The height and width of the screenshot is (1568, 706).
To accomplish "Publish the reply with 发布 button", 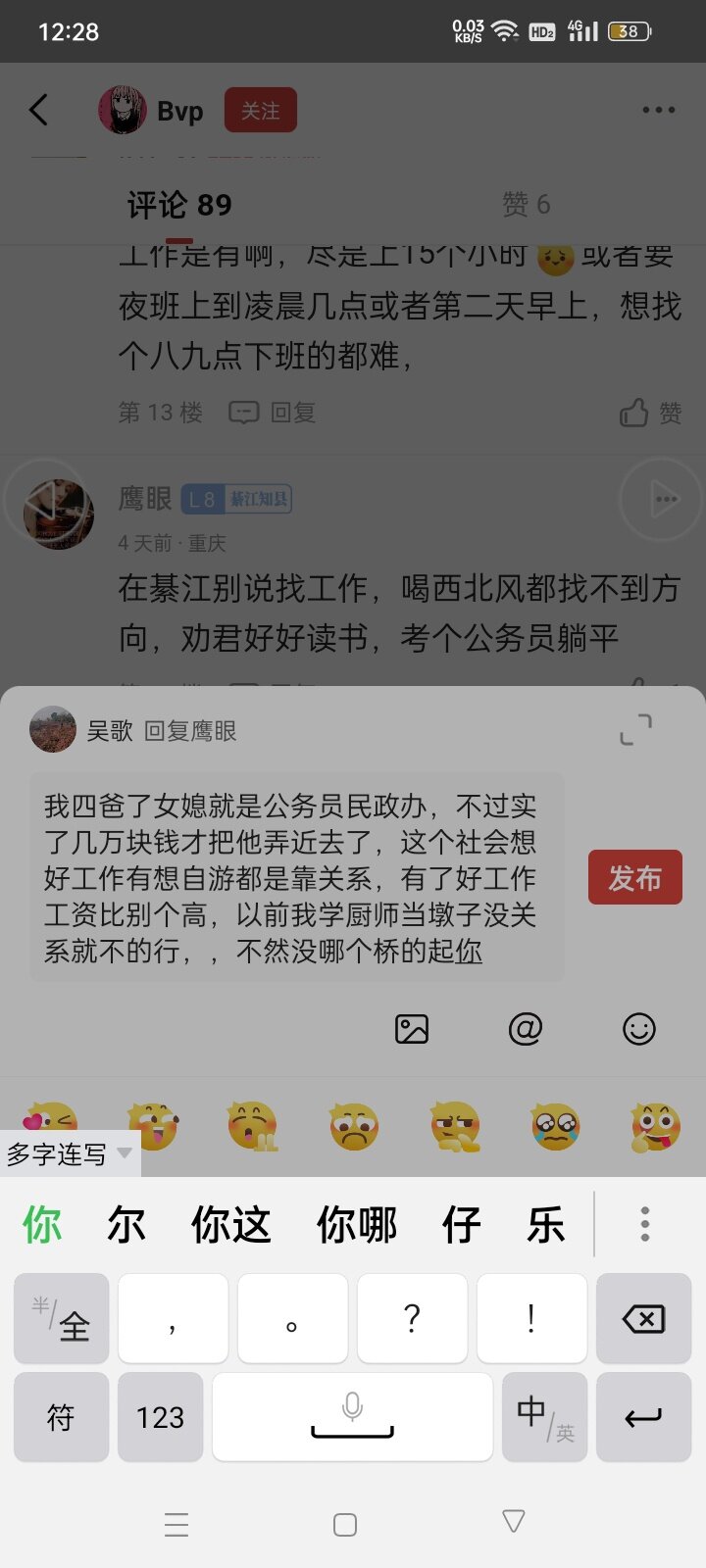I will (x=634, y=877).
